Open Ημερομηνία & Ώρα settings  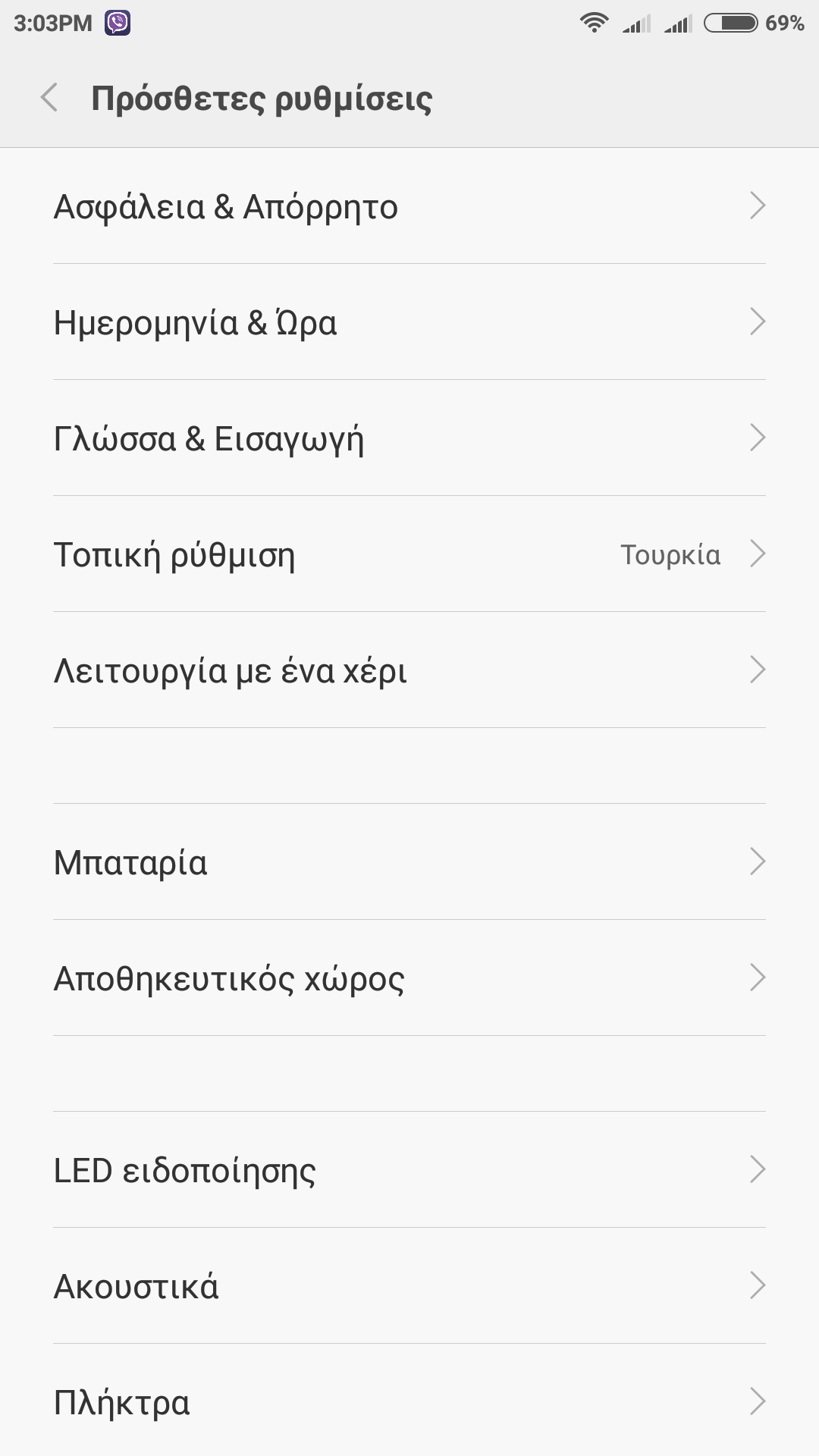(x=409, y=322)
